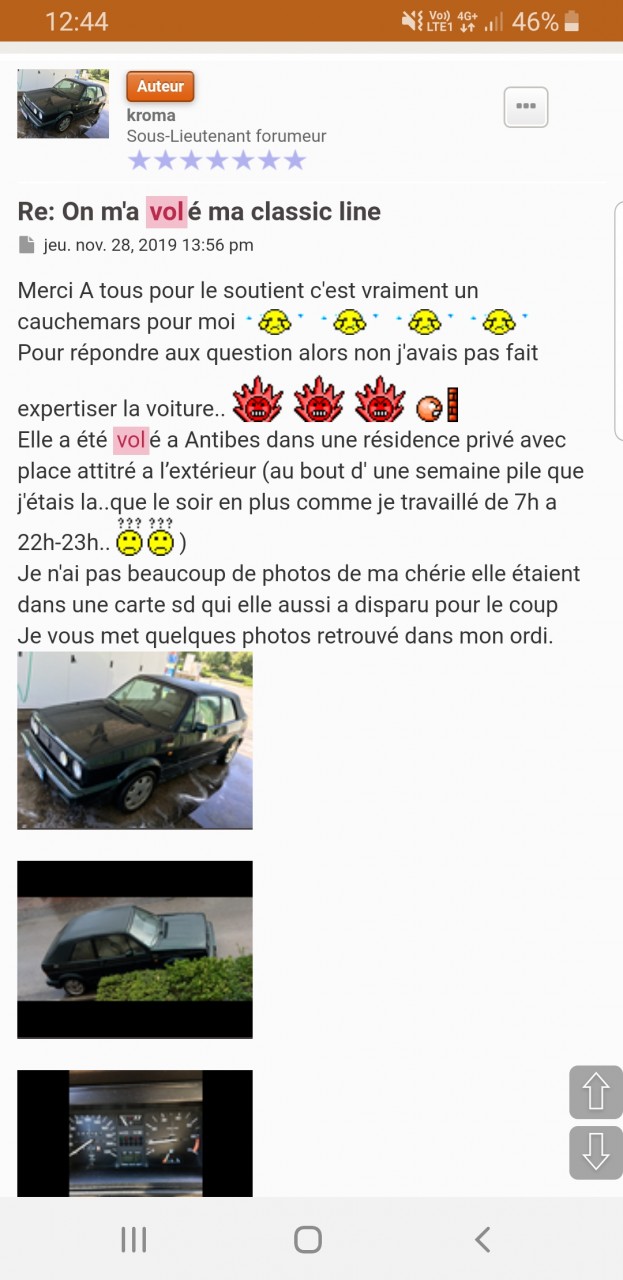The width and height of the screenshot is (623, 1280).
Task: Jump to top with up arrow
Action: 595,1092
